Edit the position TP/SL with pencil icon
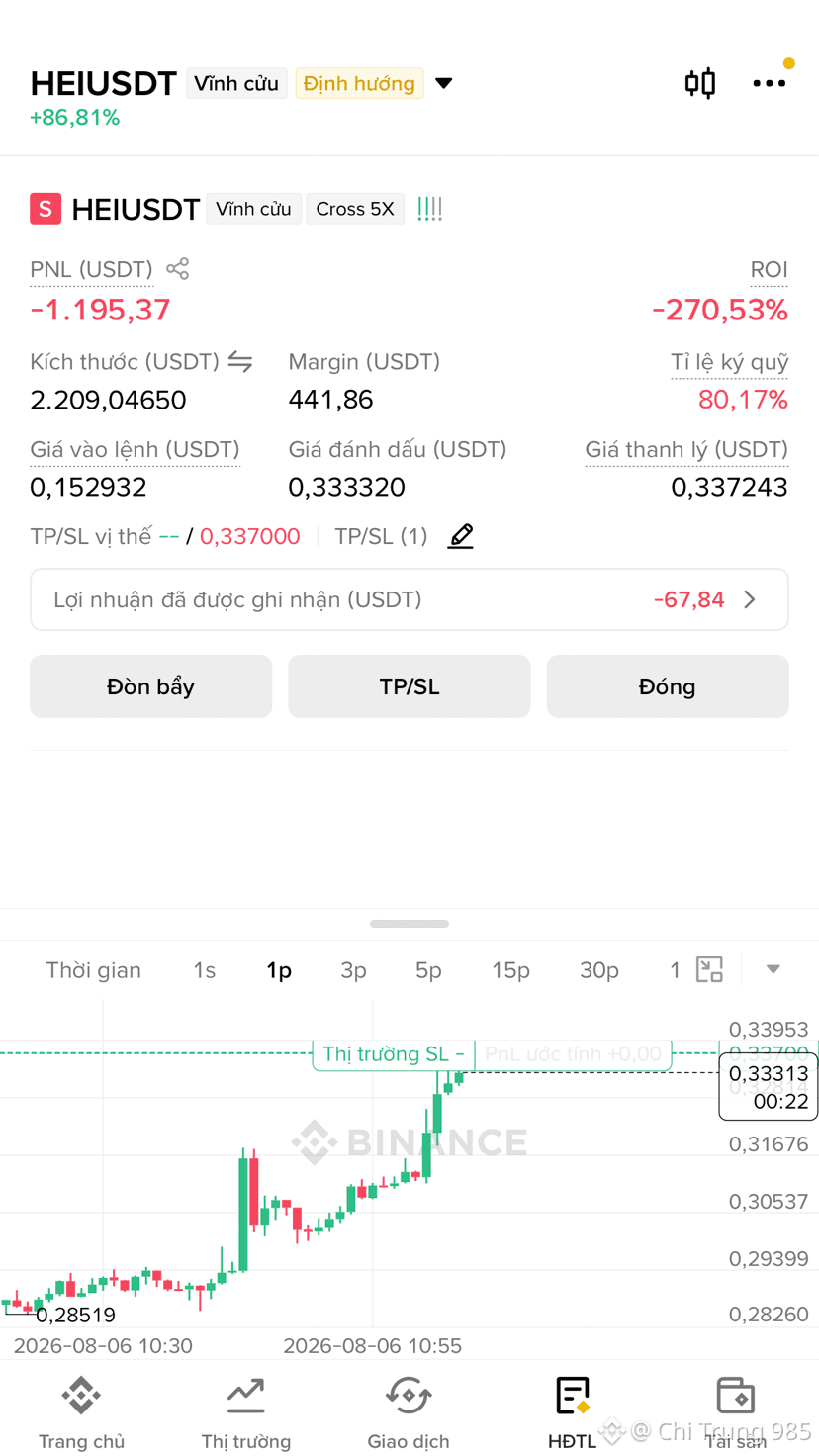Viewport: 819px width, 1456px height. (x=461, y=536)
